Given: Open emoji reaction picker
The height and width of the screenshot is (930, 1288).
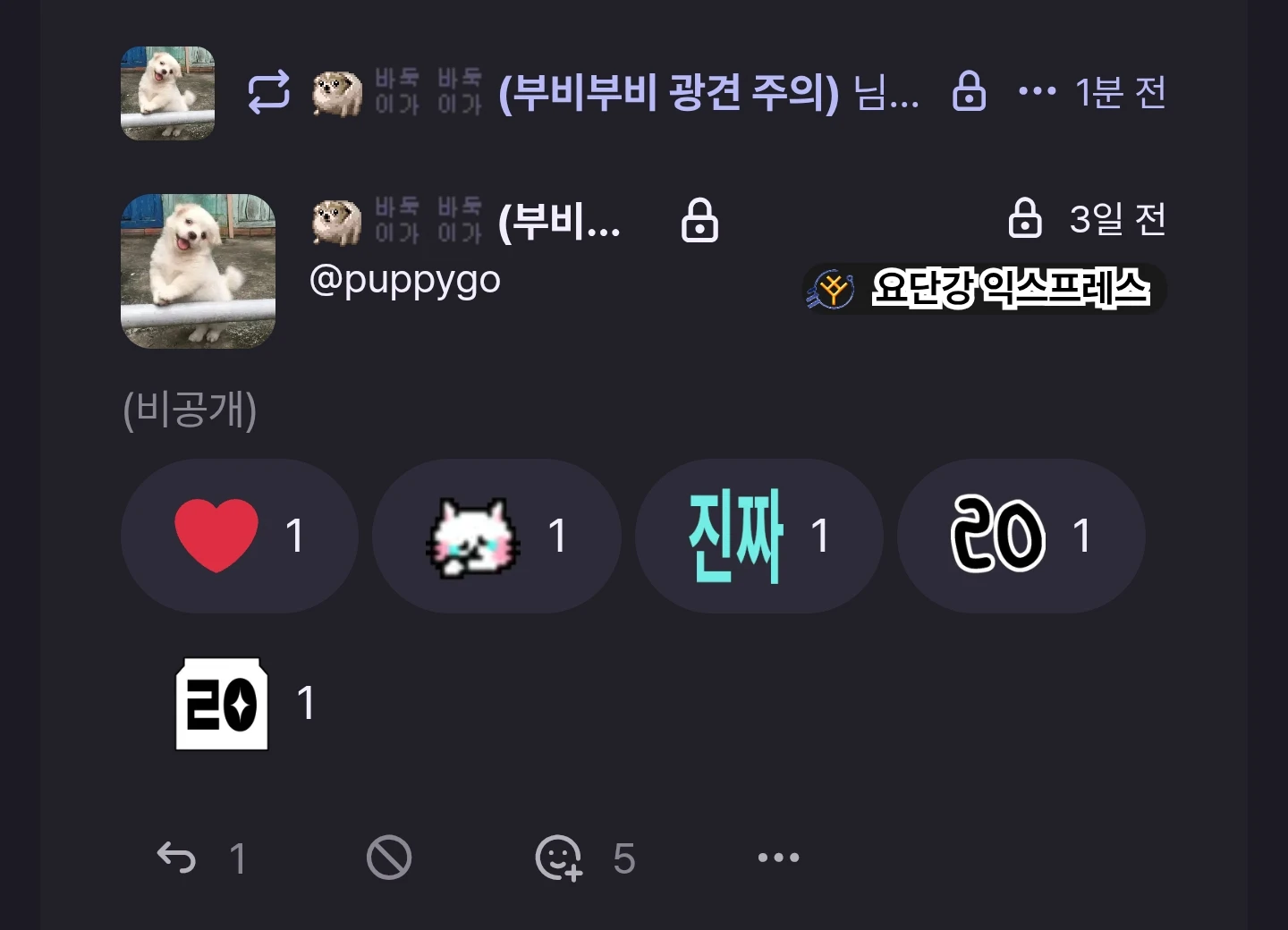Looking at the screenshot, I should 559,858.
